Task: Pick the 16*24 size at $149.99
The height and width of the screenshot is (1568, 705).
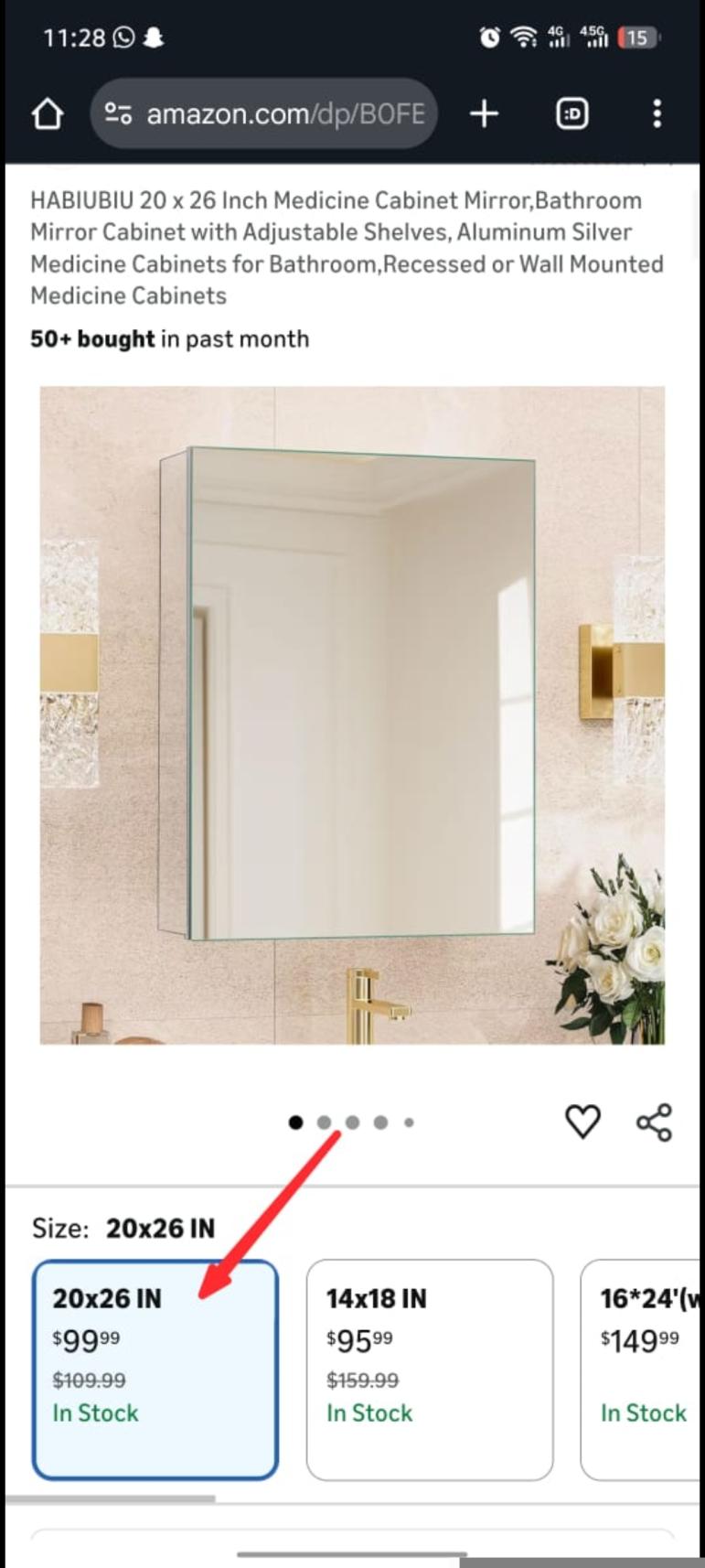Action: click(642, 1369)
